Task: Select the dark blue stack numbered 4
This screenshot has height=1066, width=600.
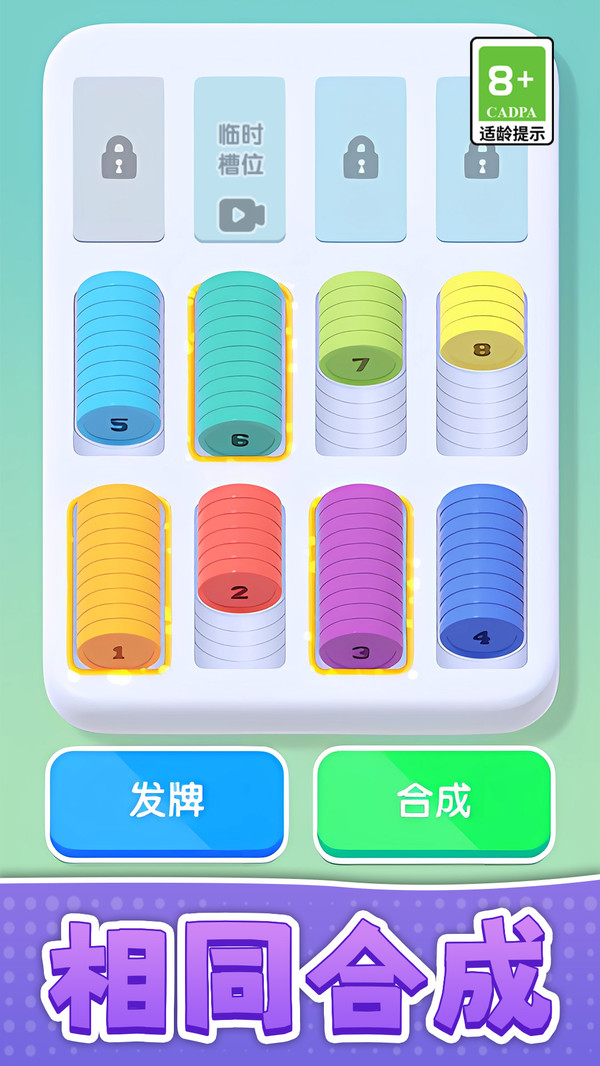Action: pos(482,570)
